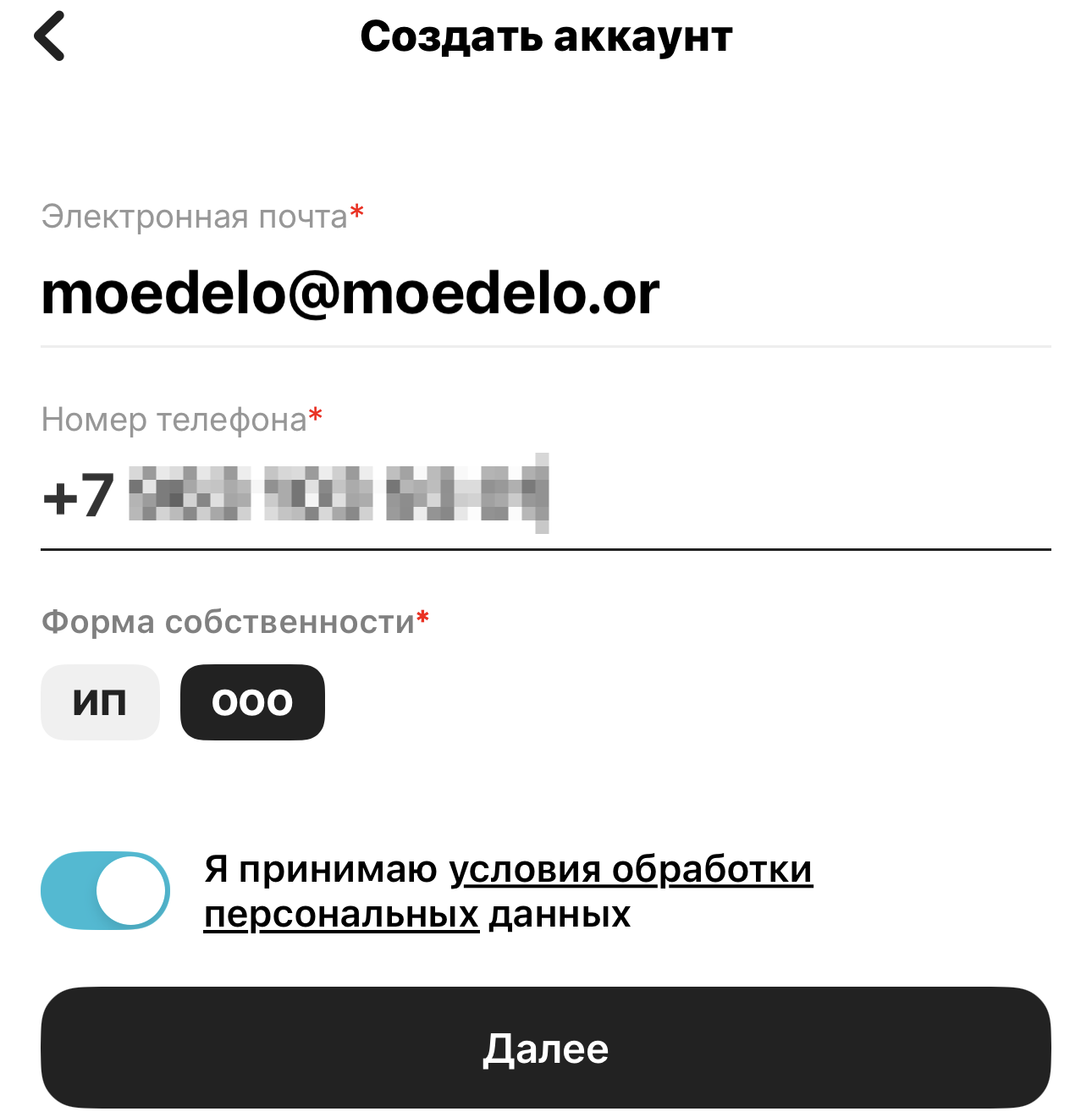1092x1117 pixels.
Task: Continue with the Далее button
Action: [545, 1048]
